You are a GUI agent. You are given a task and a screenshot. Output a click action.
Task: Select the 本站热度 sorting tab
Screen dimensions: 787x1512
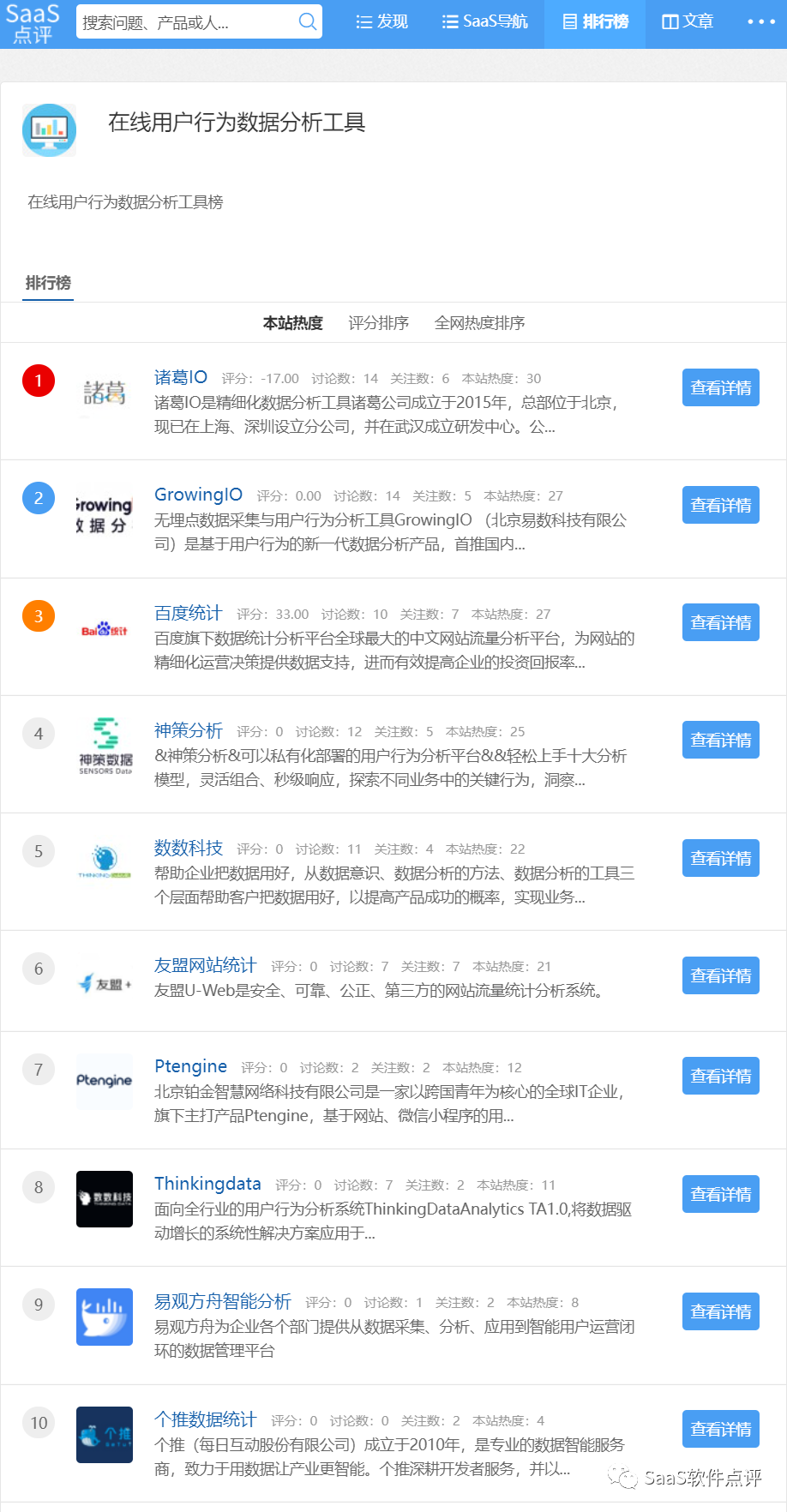(x=293, y=323)
